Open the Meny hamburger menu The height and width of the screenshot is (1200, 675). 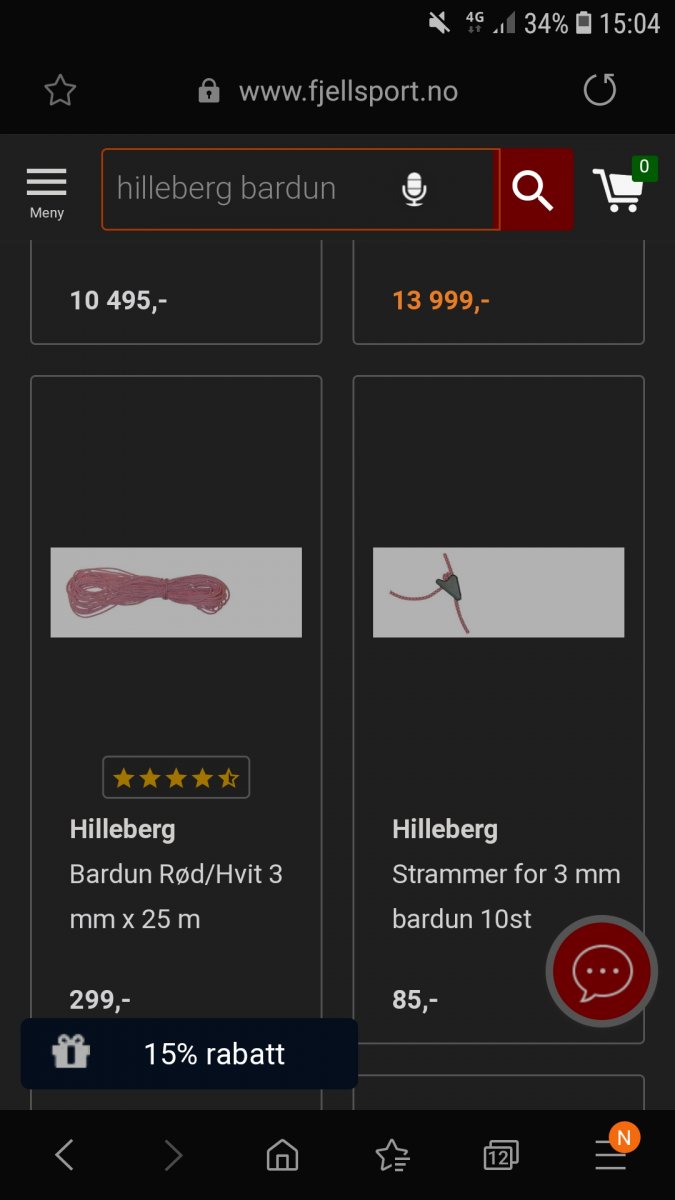46,191
